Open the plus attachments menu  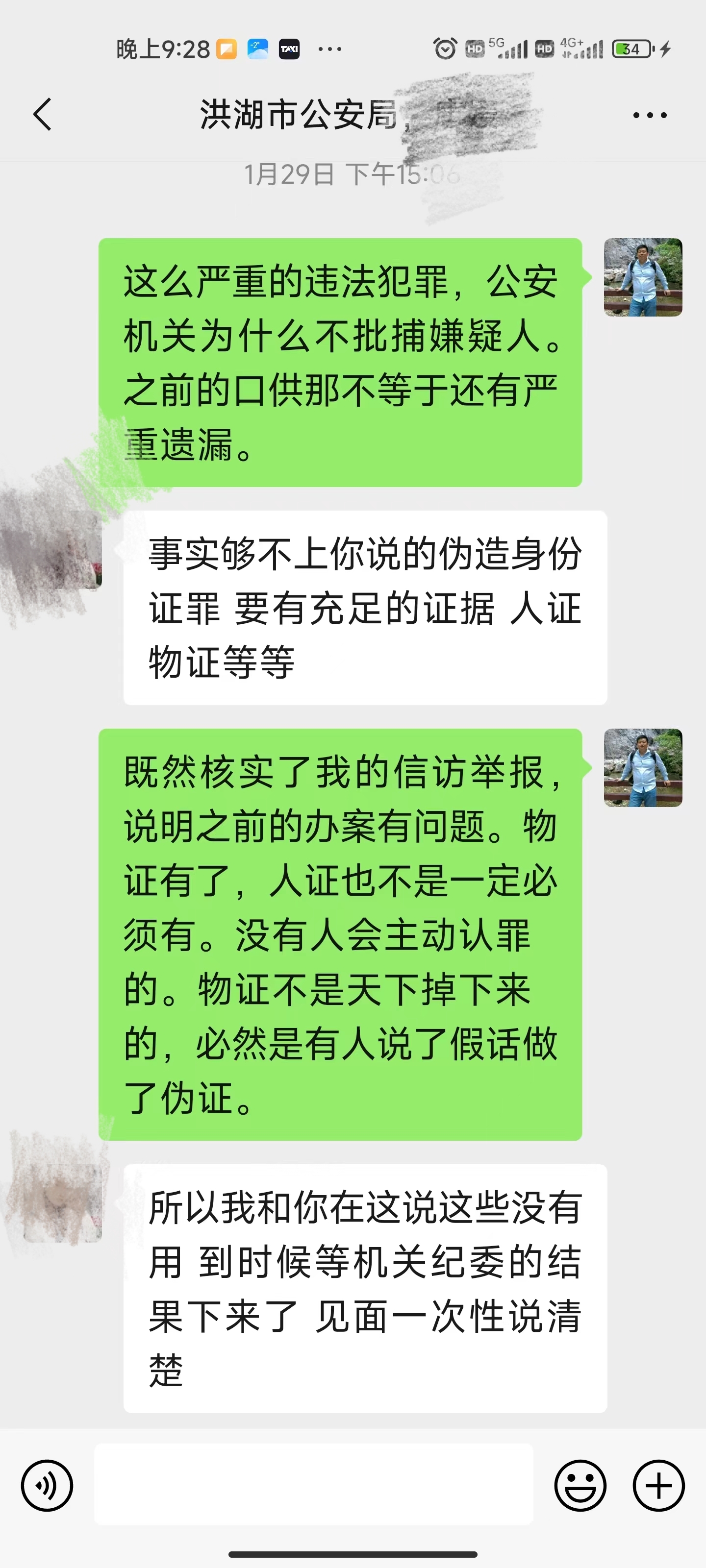[658, 1485]
